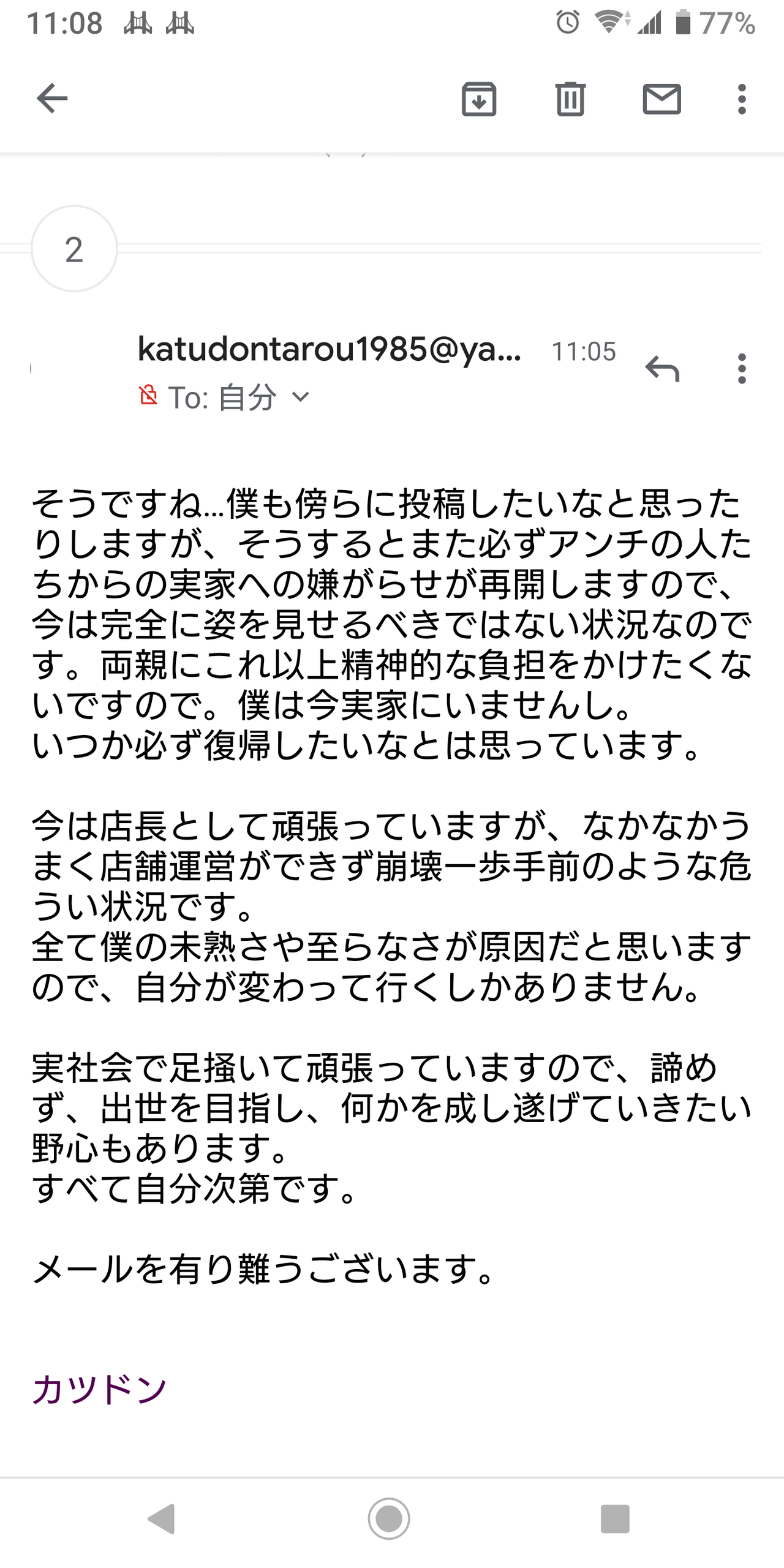Open recent apps from navigation bar
The height and width of the screenshot is (1568, 784).
click(615, 1518)
